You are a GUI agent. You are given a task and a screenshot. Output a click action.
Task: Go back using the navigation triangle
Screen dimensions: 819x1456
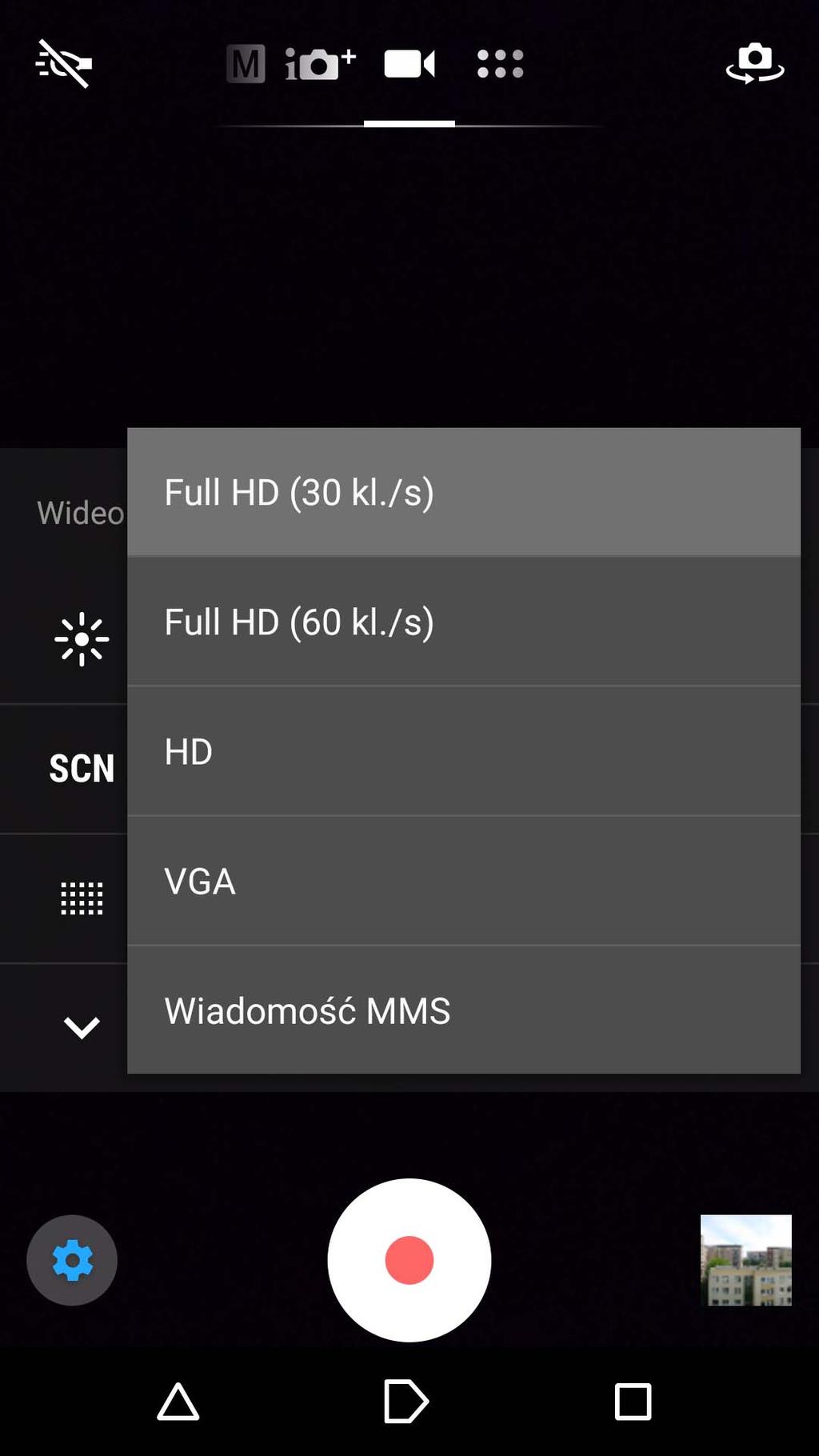pos(178,1402)
